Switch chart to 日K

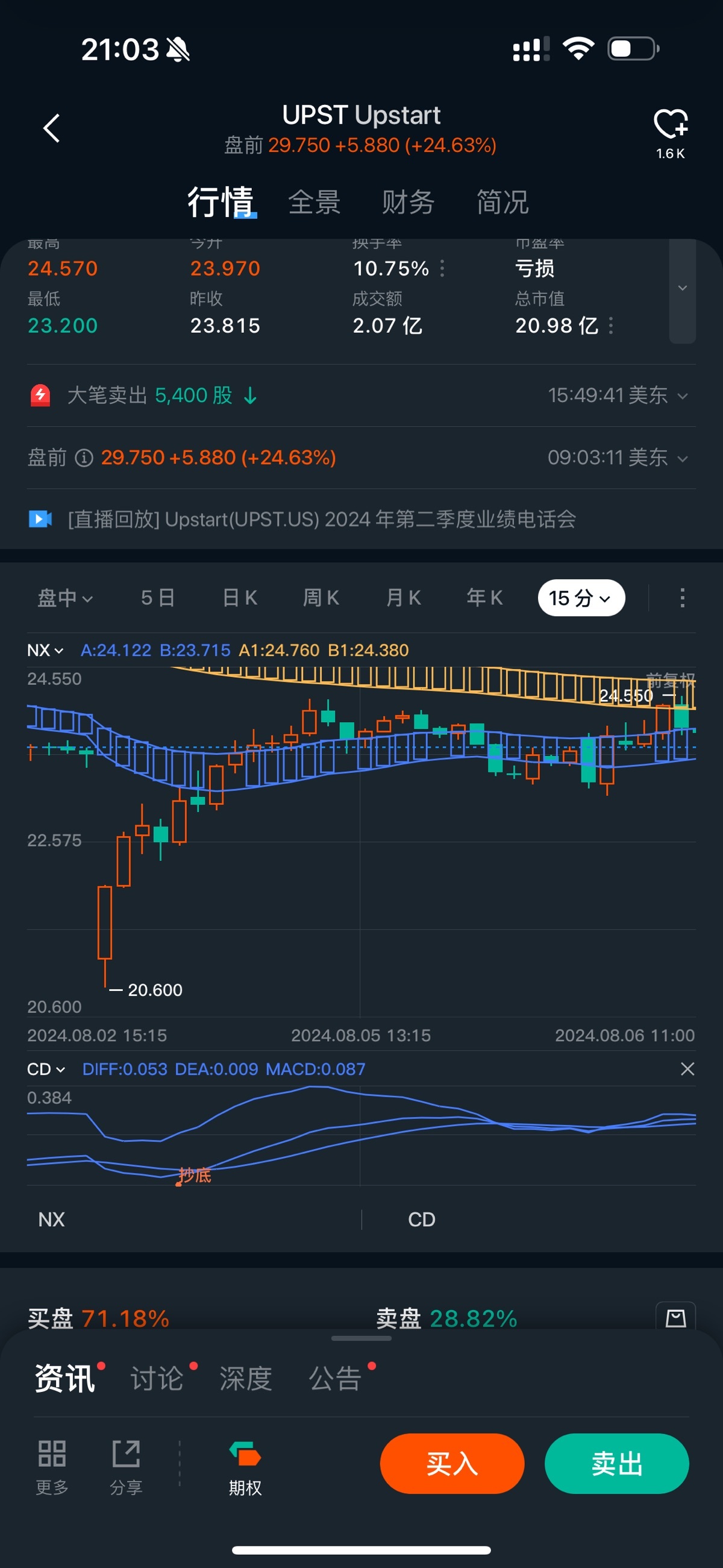[x=240, y=598]
